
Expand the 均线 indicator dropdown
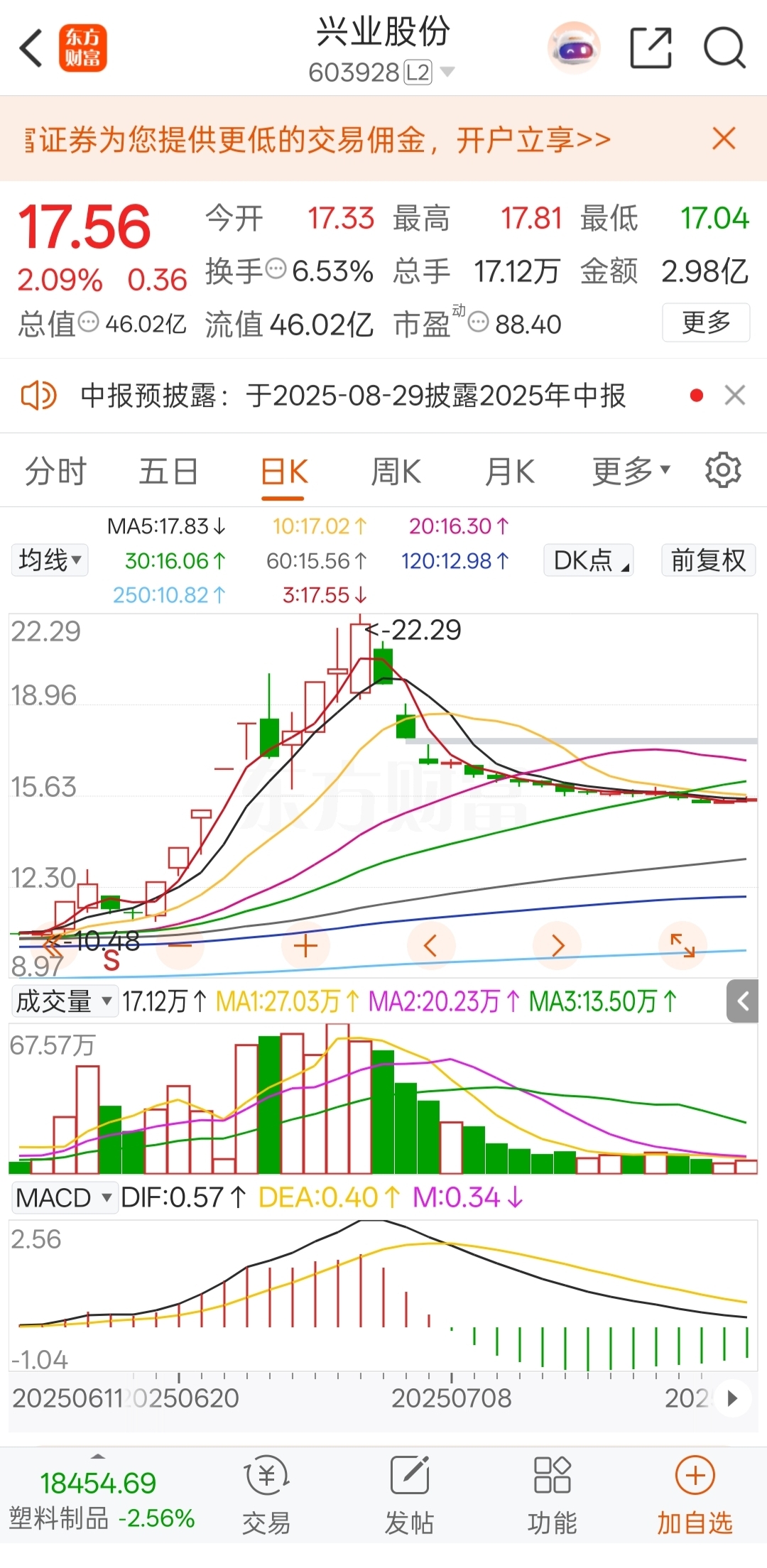50,560
